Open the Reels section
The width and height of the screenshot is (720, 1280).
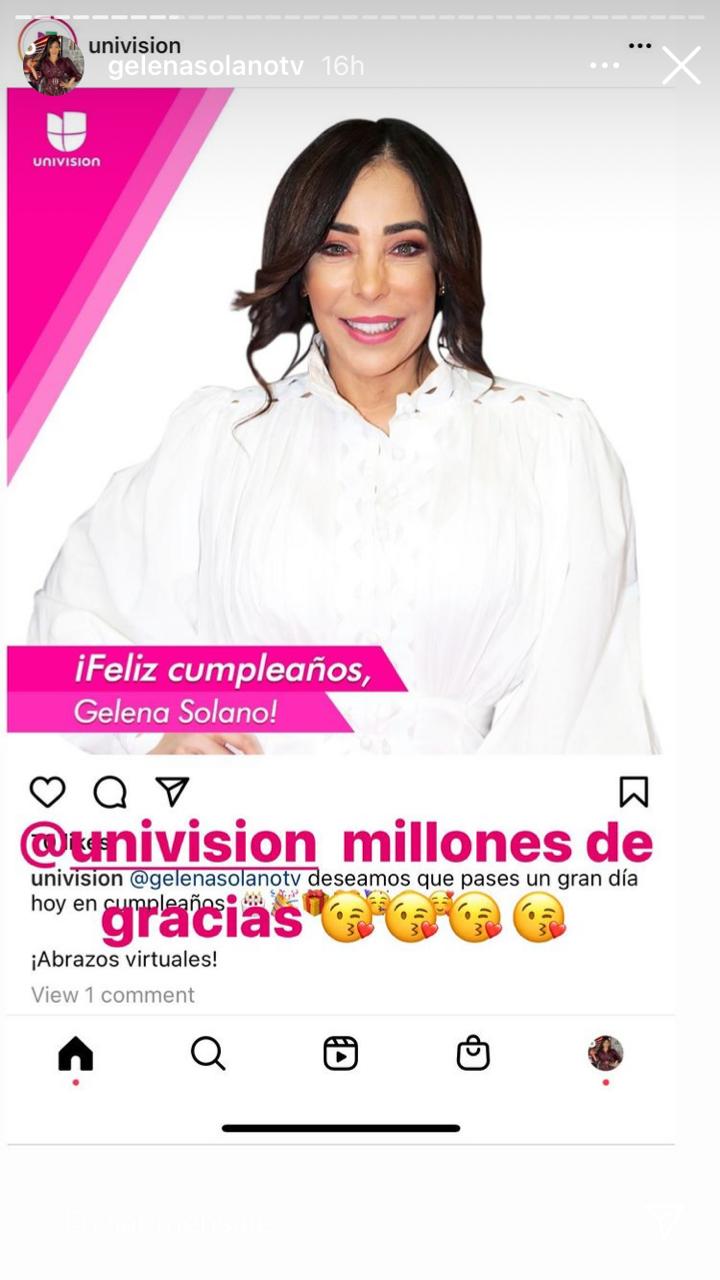coord(340,1052)
